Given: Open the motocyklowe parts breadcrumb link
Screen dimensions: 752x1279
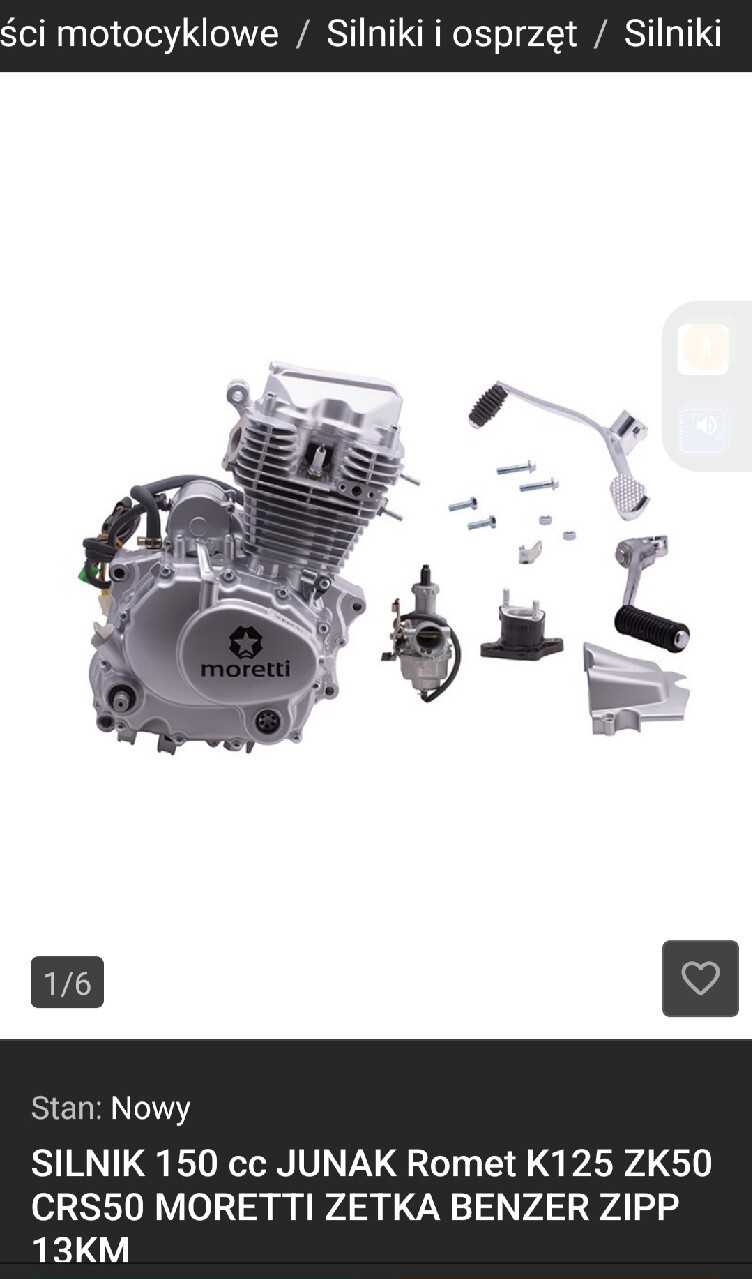Looking at the screenshot, I should 140,34.
